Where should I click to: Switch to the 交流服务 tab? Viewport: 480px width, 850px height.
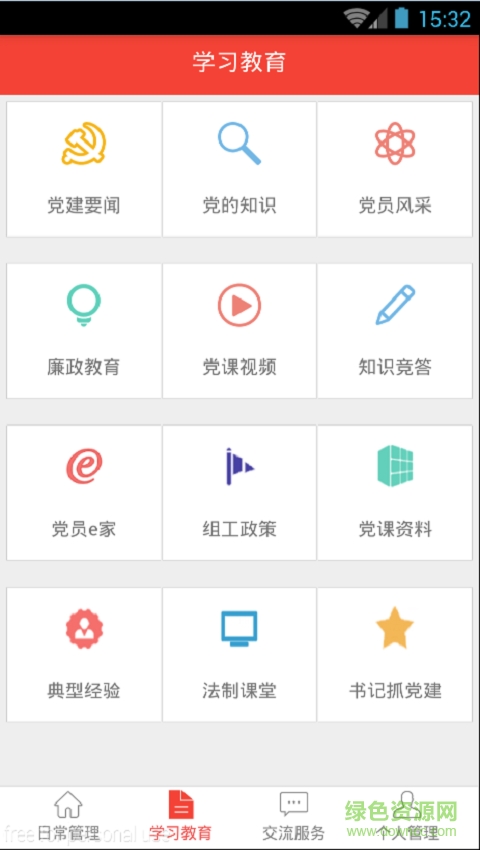click(293, 817)
